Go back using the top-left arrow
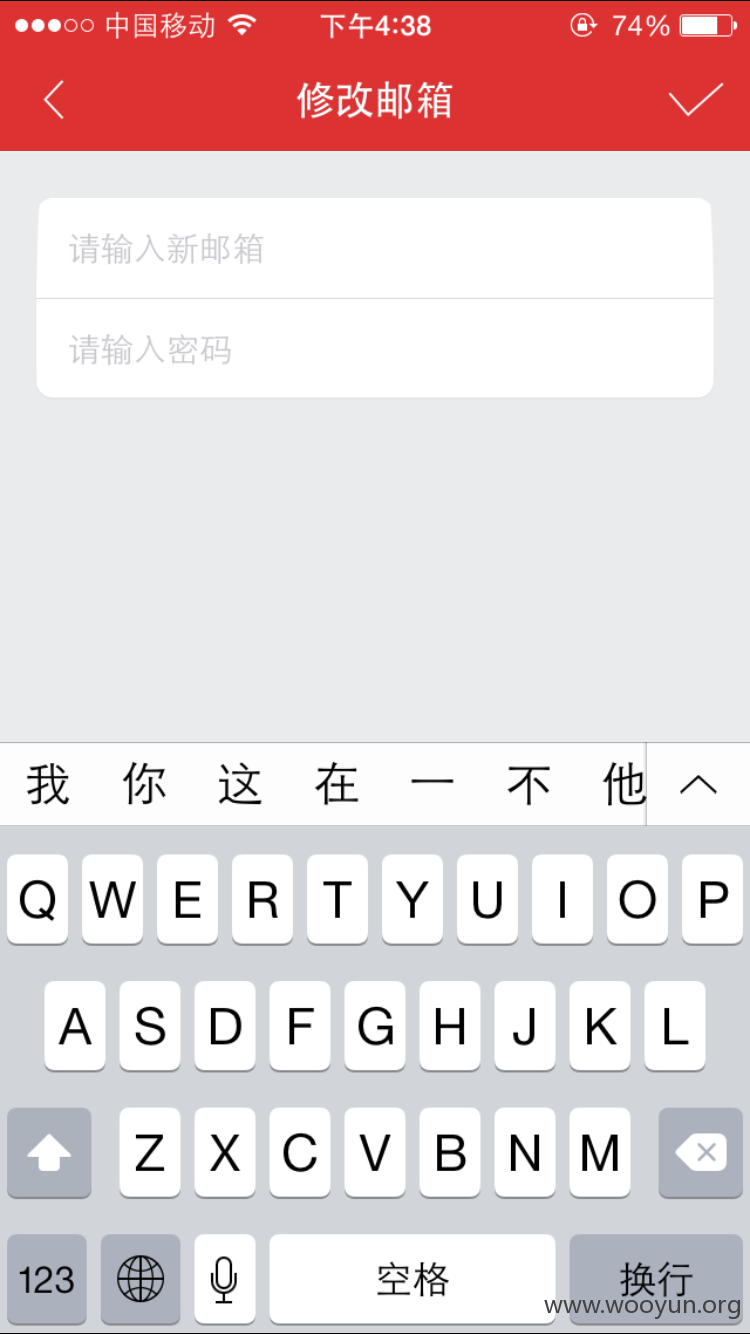Viewport: 750px width, 1334px height. click(x=54, y=100)
